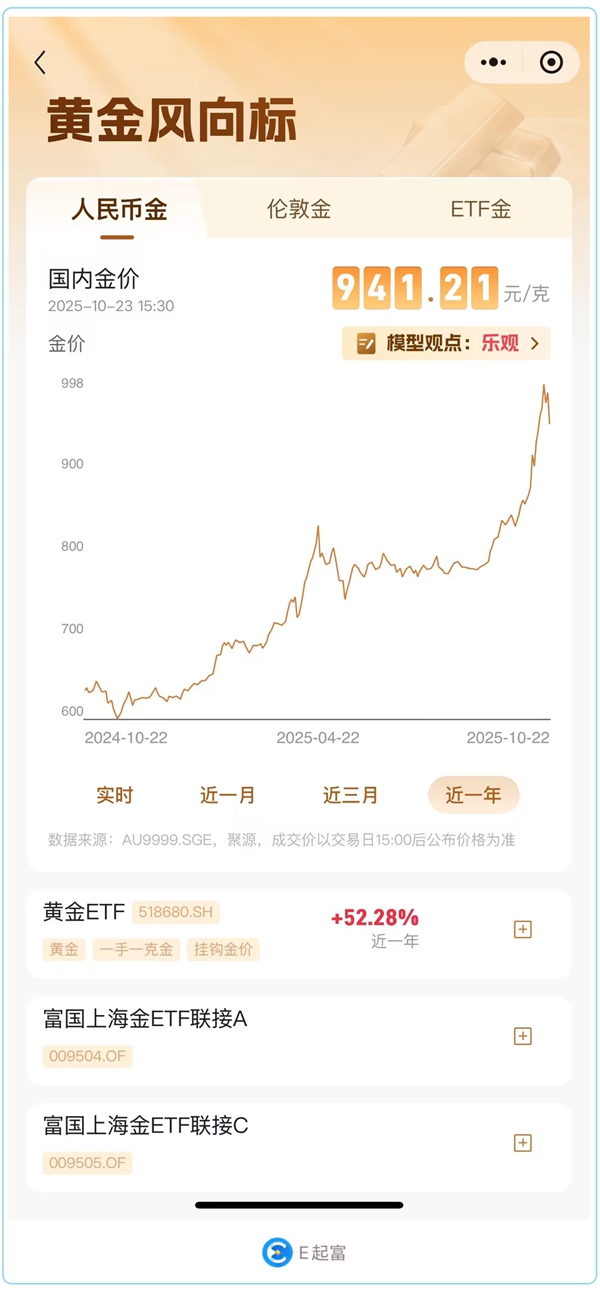Open 富国上海金ETF联接A fund details

[200, 1036]
